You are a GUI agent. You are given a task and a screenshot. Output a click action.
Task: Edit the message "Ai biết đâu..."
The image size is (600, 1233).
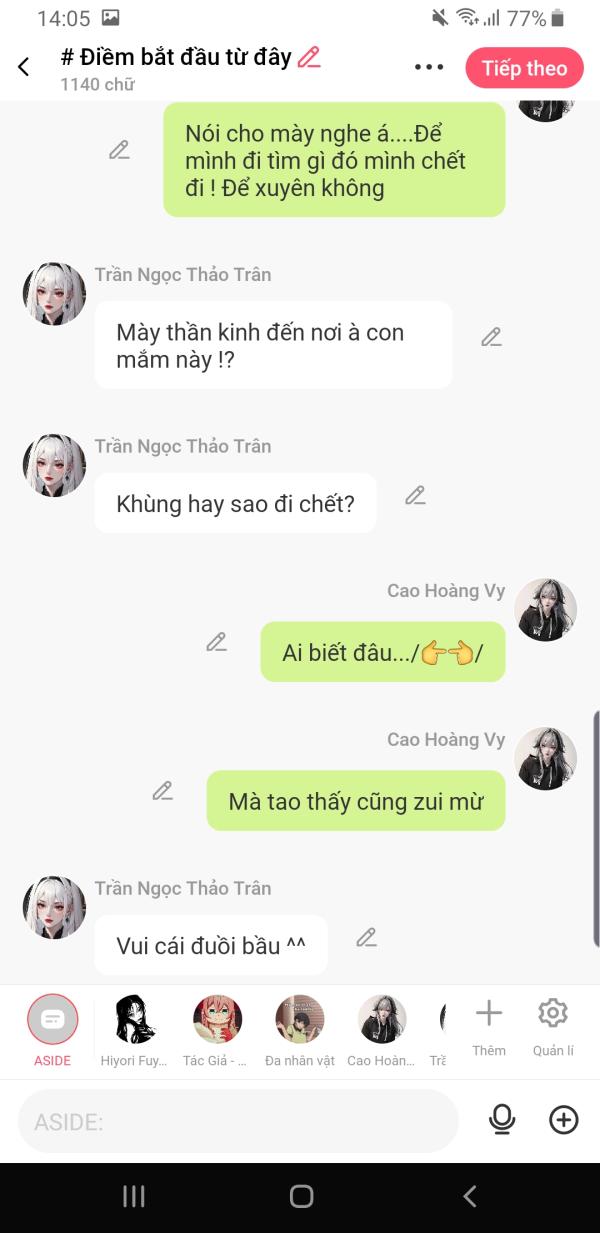pyautogui.click(x=216, y=642)
